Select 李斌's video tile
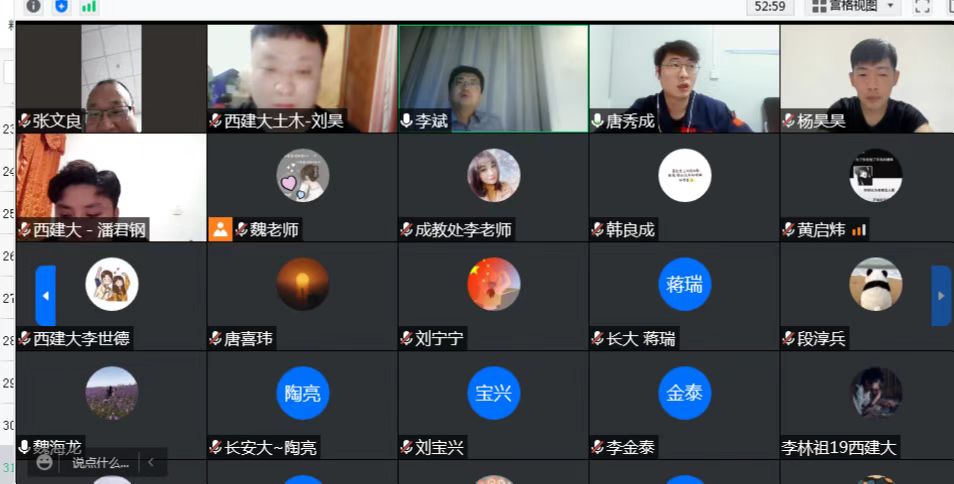The height and width of the screenshot is (484, 954). 493,78
